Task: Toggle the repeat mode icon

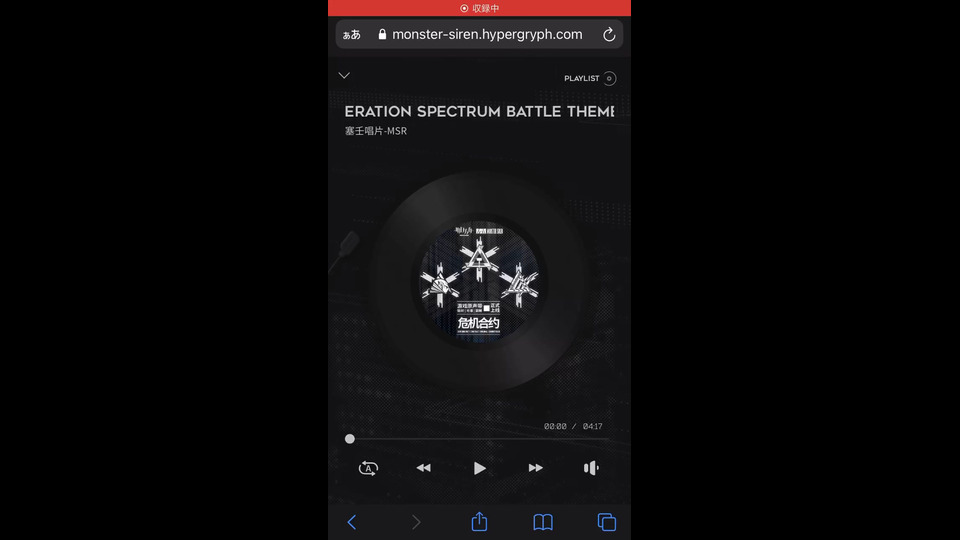Action: (368, 468)
